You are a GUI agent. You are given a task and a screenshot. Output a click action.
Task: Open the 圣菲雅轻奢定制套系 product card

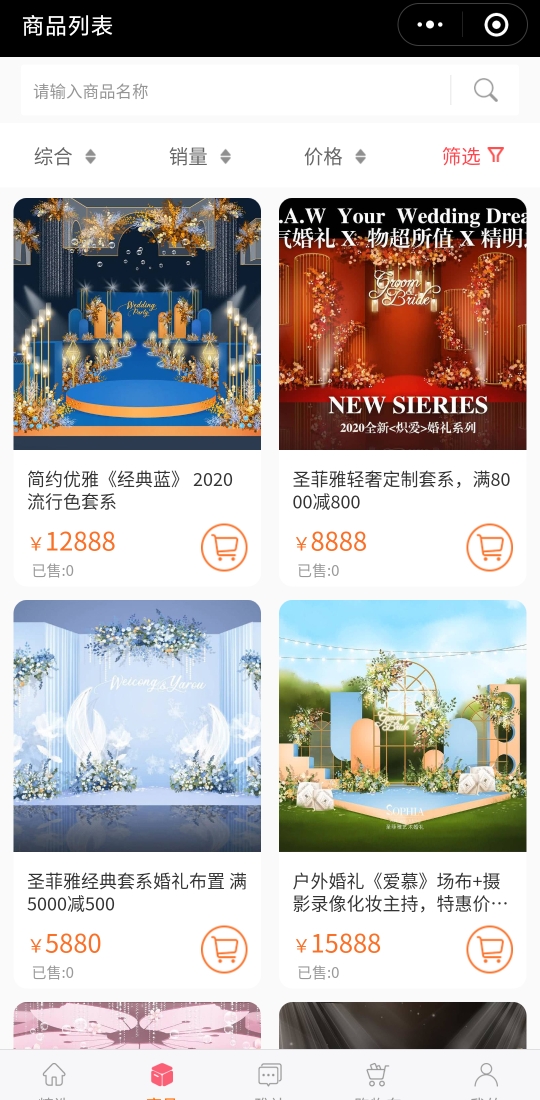(403, 391)
